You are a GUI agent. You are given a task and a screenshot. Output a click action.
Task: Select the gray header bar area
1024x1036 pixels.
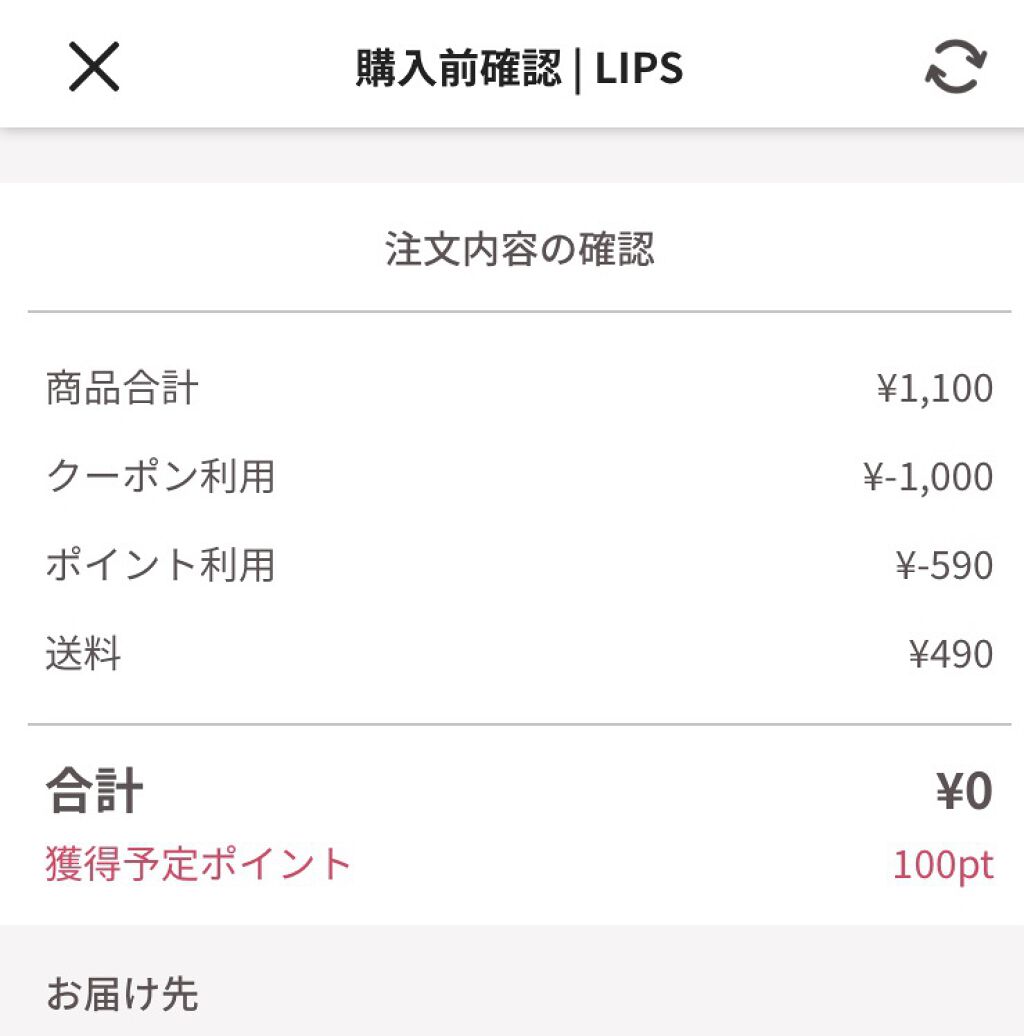512,152
